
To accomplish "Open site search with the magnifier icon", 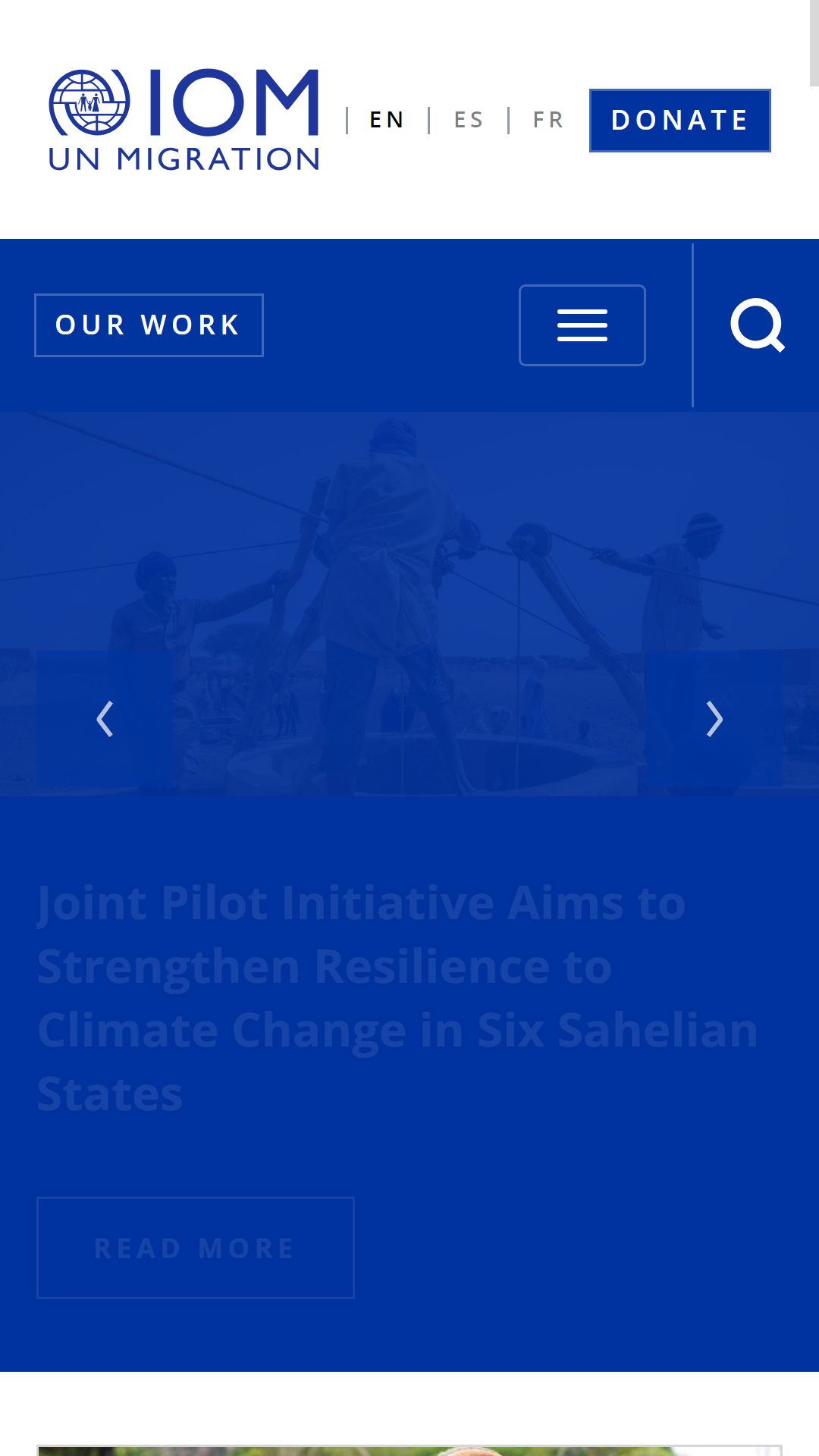I will (x=758, y=325).
